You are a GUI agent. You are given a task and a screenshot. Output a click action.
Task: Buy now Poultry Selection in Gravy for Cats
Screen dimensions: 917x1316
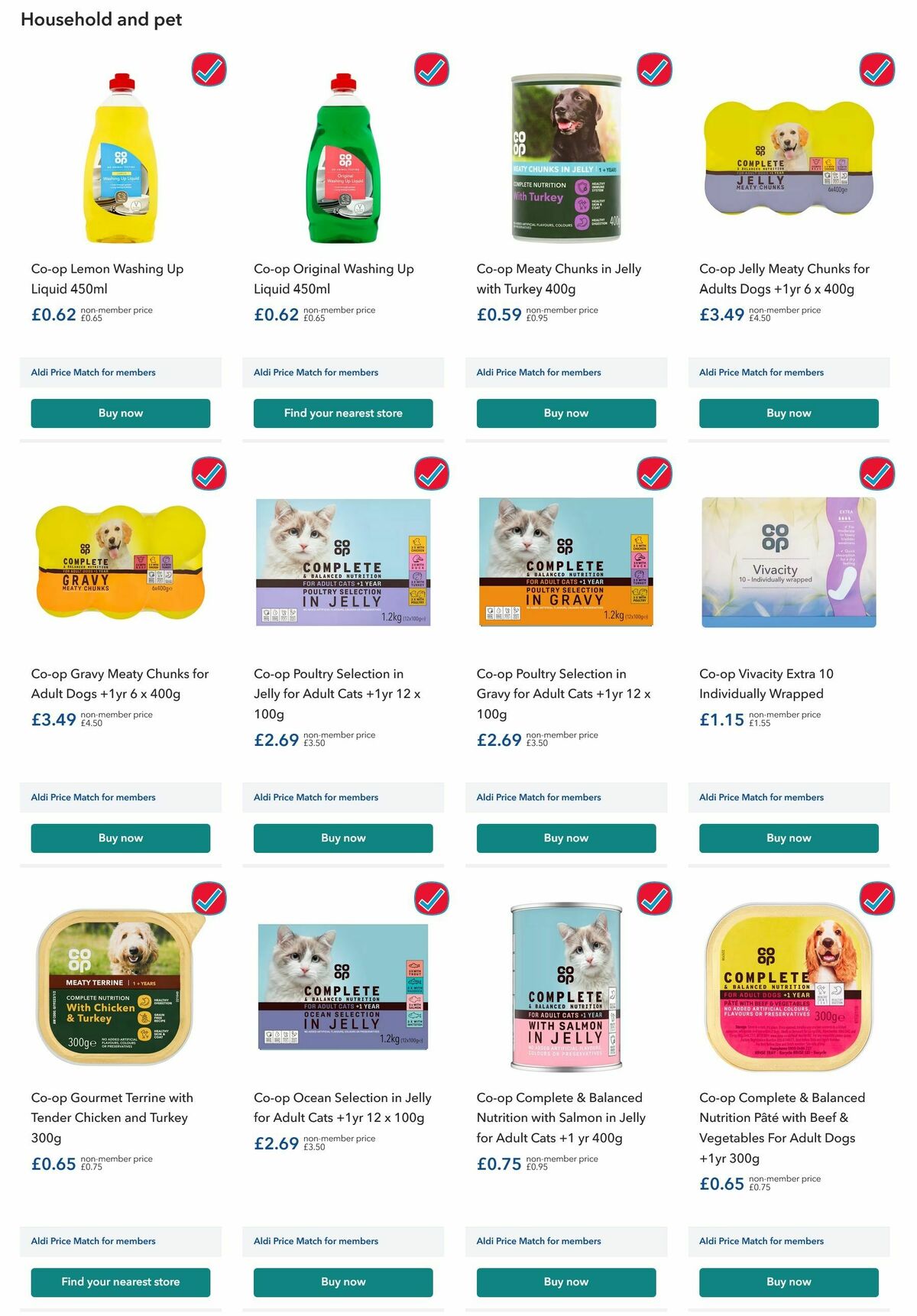coord(565,838)
